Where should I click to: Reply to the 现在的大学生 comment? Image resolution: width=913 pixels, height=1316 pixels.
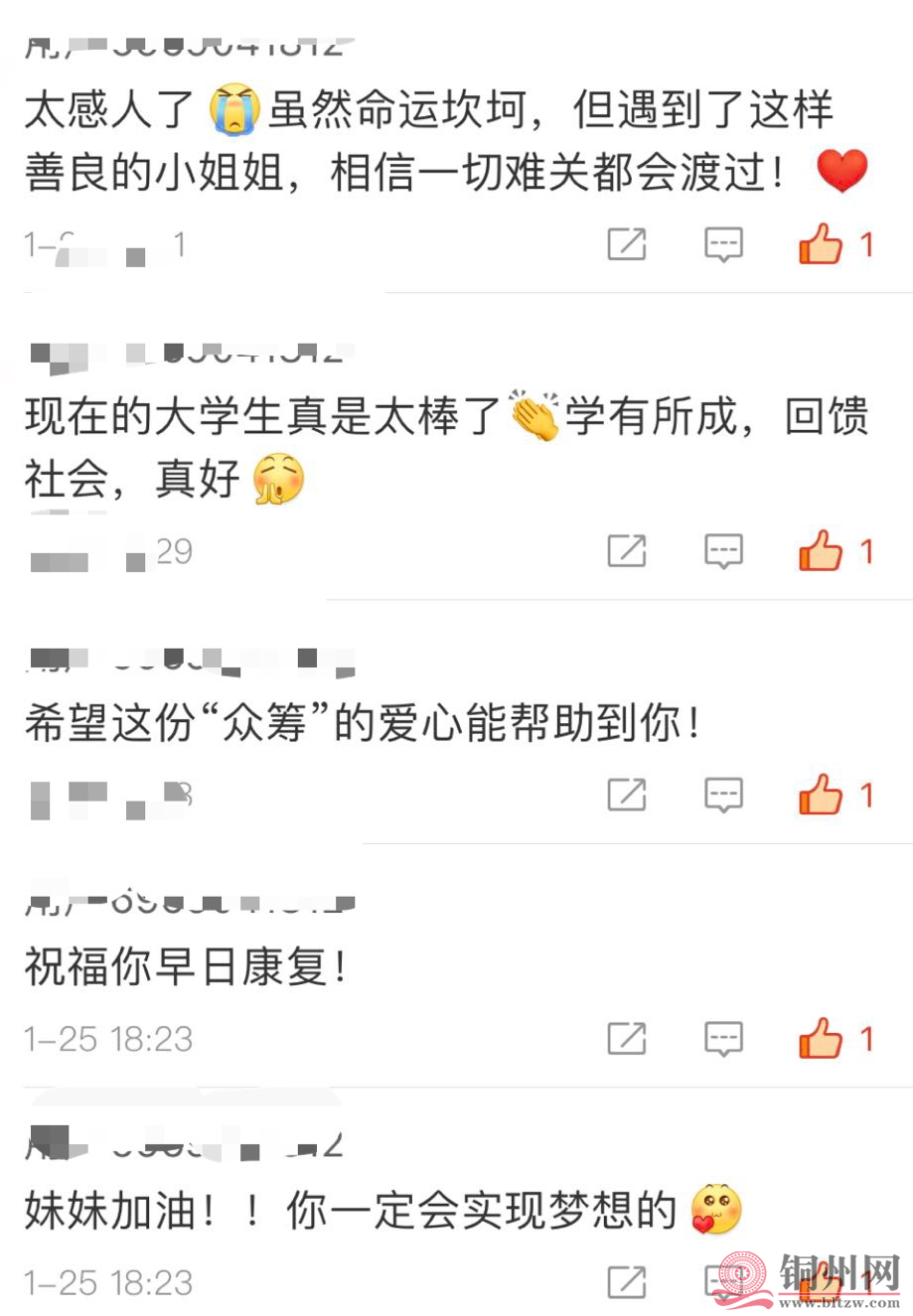coord(723,550)
